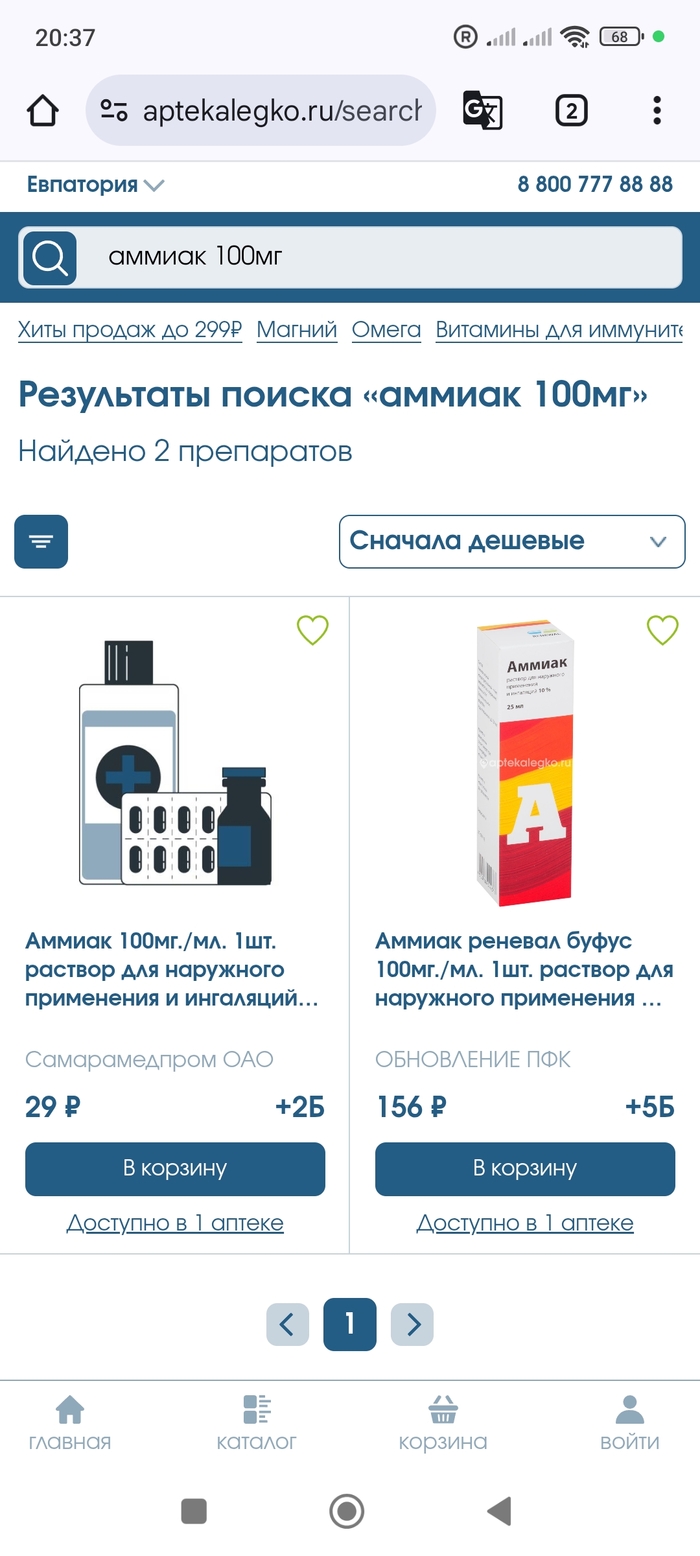Screen dimensions: 700x1556
Task: Add the 156 ₽ Аммиак реневал to the cart
Action: coord(525,1168)
